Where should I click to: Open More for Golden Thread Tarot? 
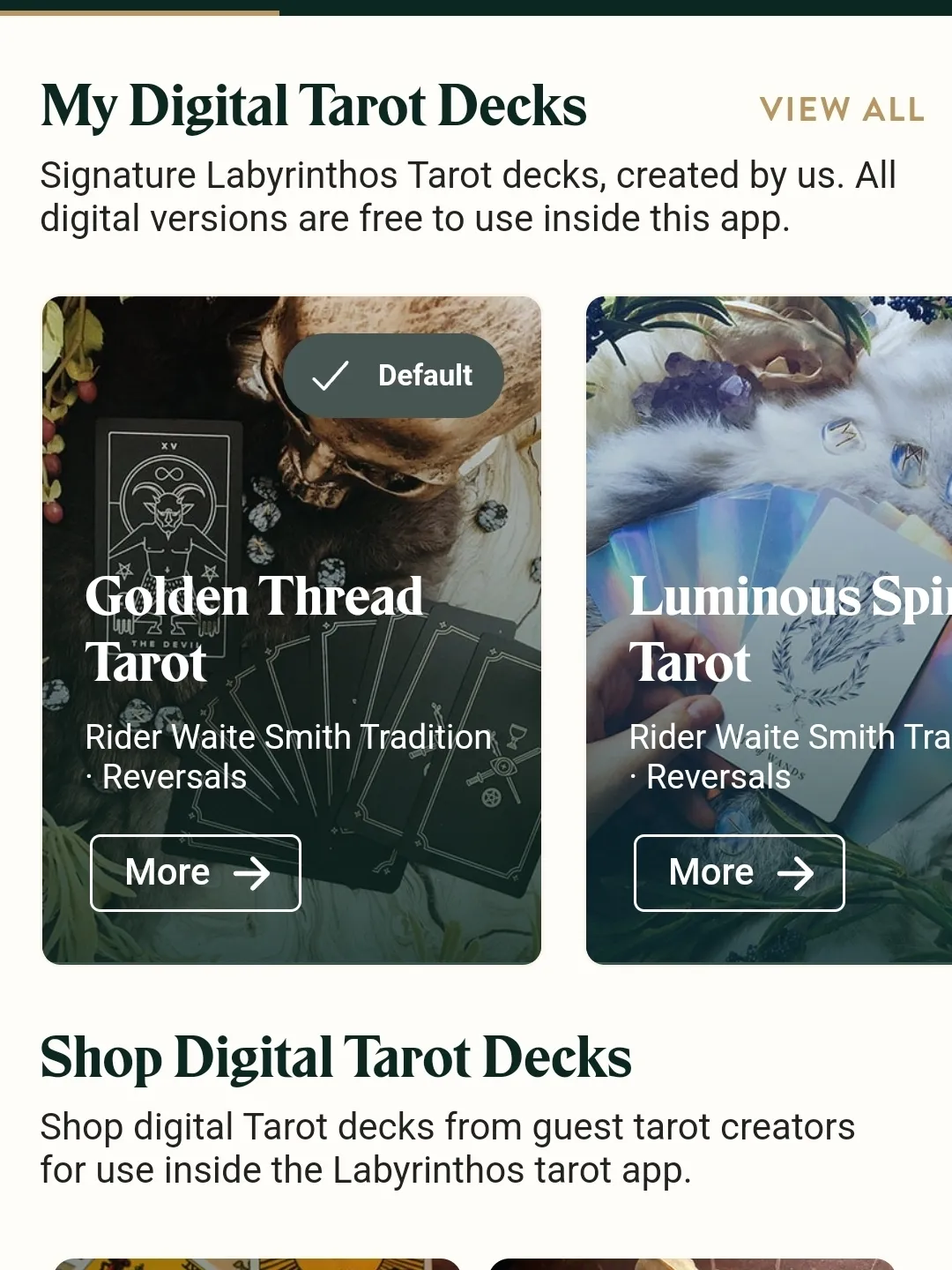pyautogui.click(x=196, y=873)
